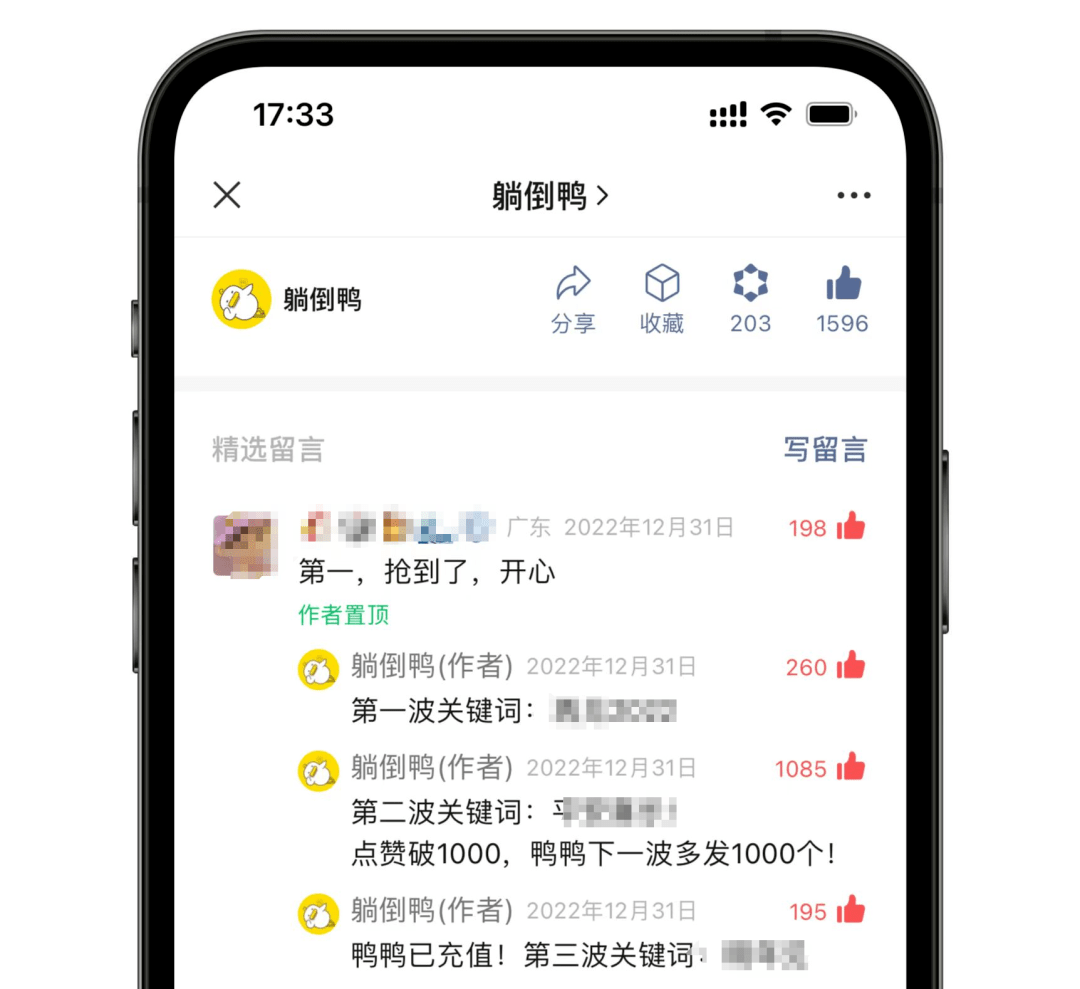The height and width of the screenshot is (989, 1080).
Task: Like the author reply 鸭鸭已充值
Action: click(x=850, y=911)
